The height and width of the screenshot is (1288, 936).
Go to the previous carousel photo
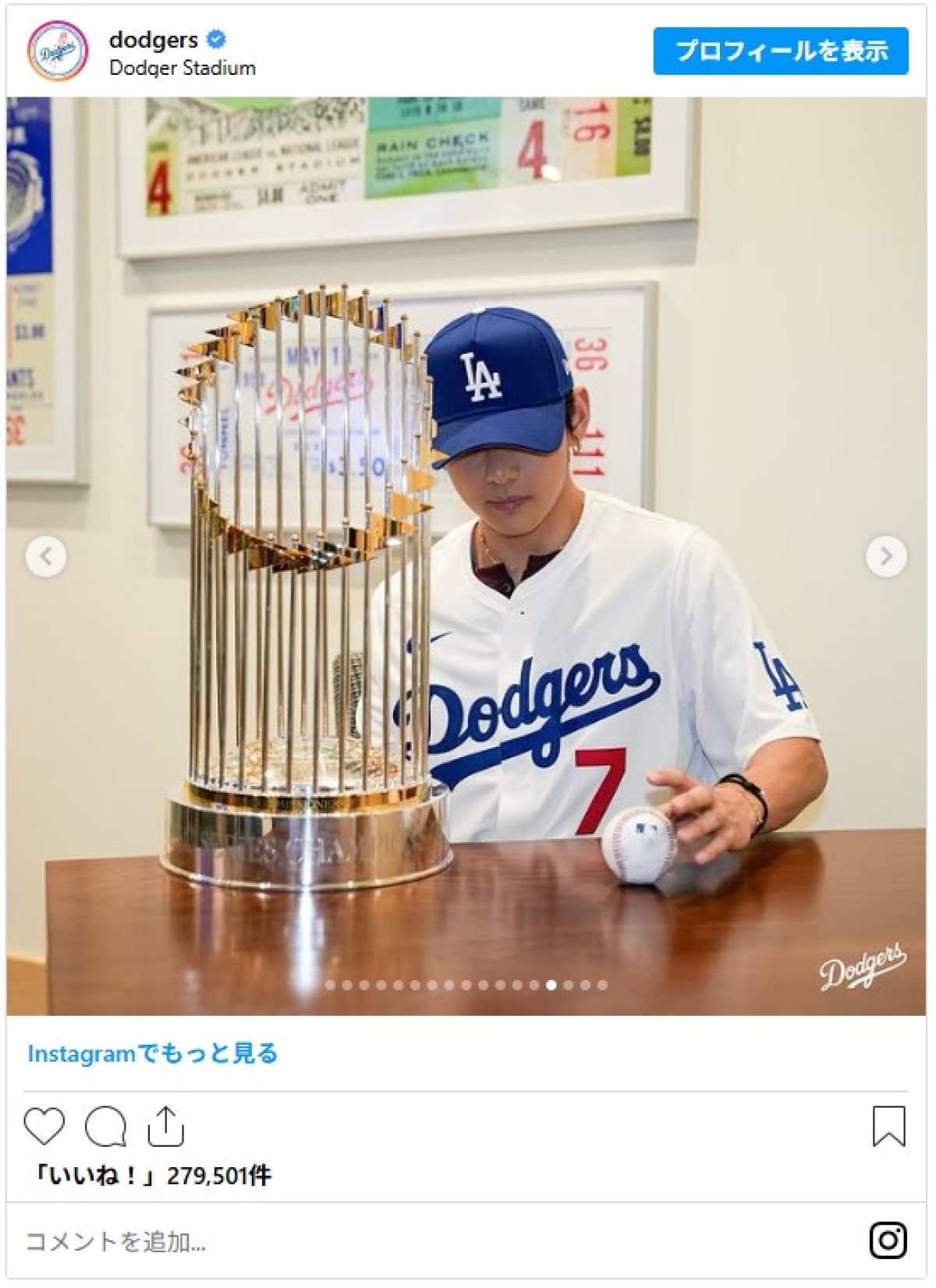coord(45,557)
